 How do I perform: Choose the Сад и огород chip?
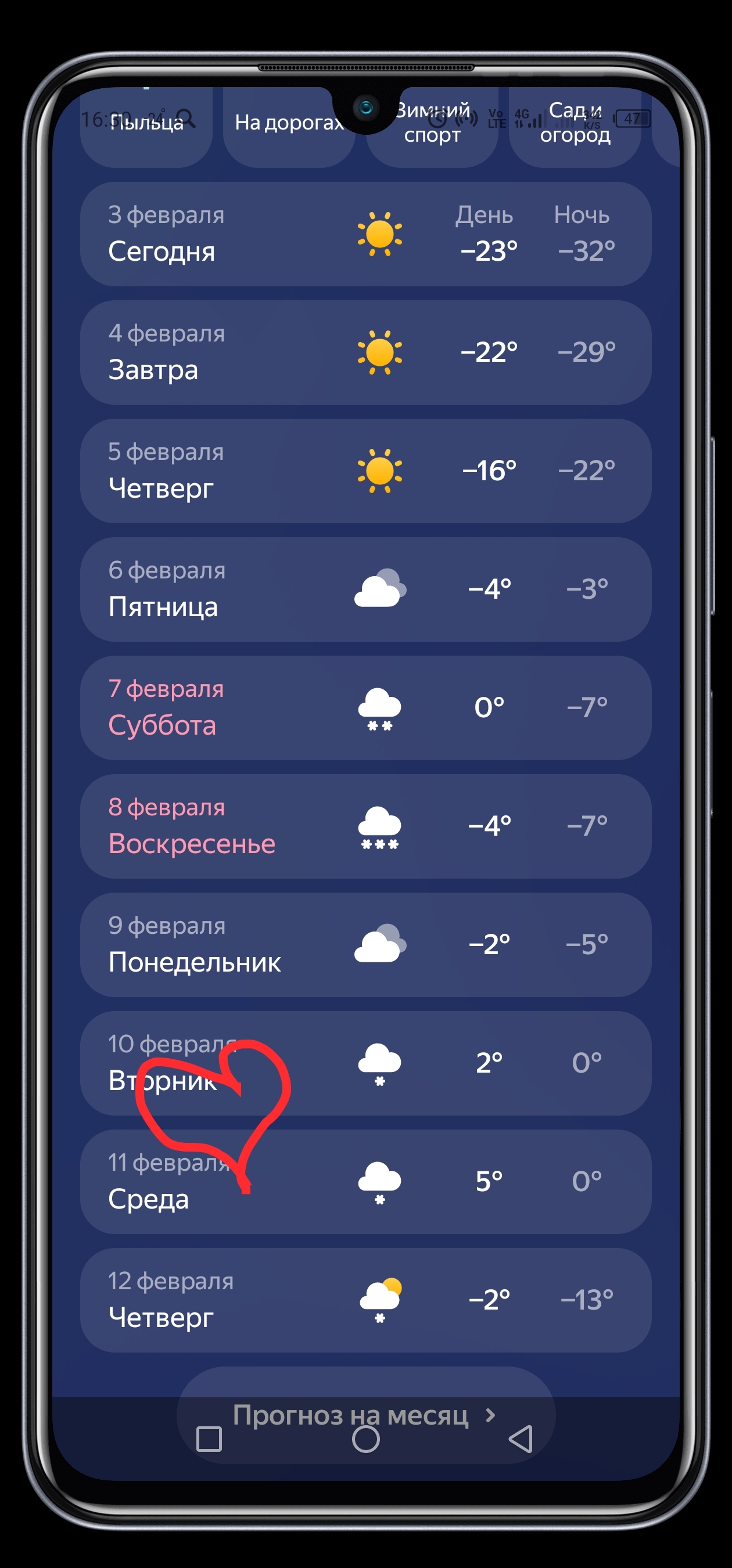click(x=575, y=124)
